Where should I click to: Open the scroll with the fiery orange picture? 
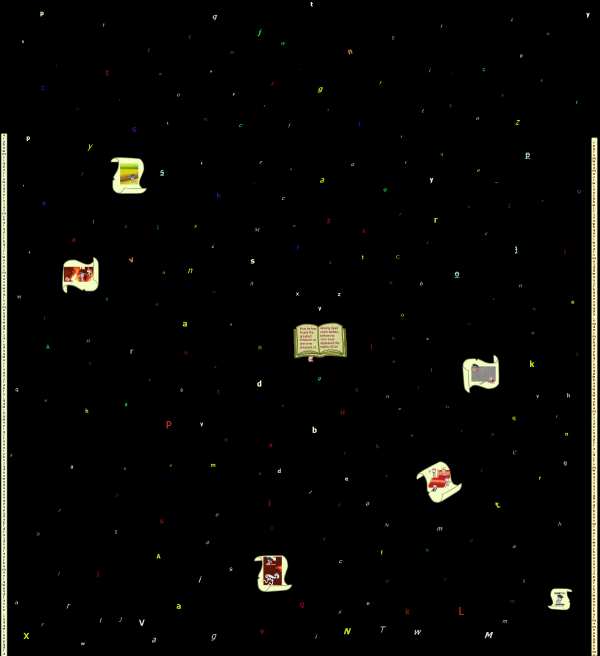click(x=80, y=274)
